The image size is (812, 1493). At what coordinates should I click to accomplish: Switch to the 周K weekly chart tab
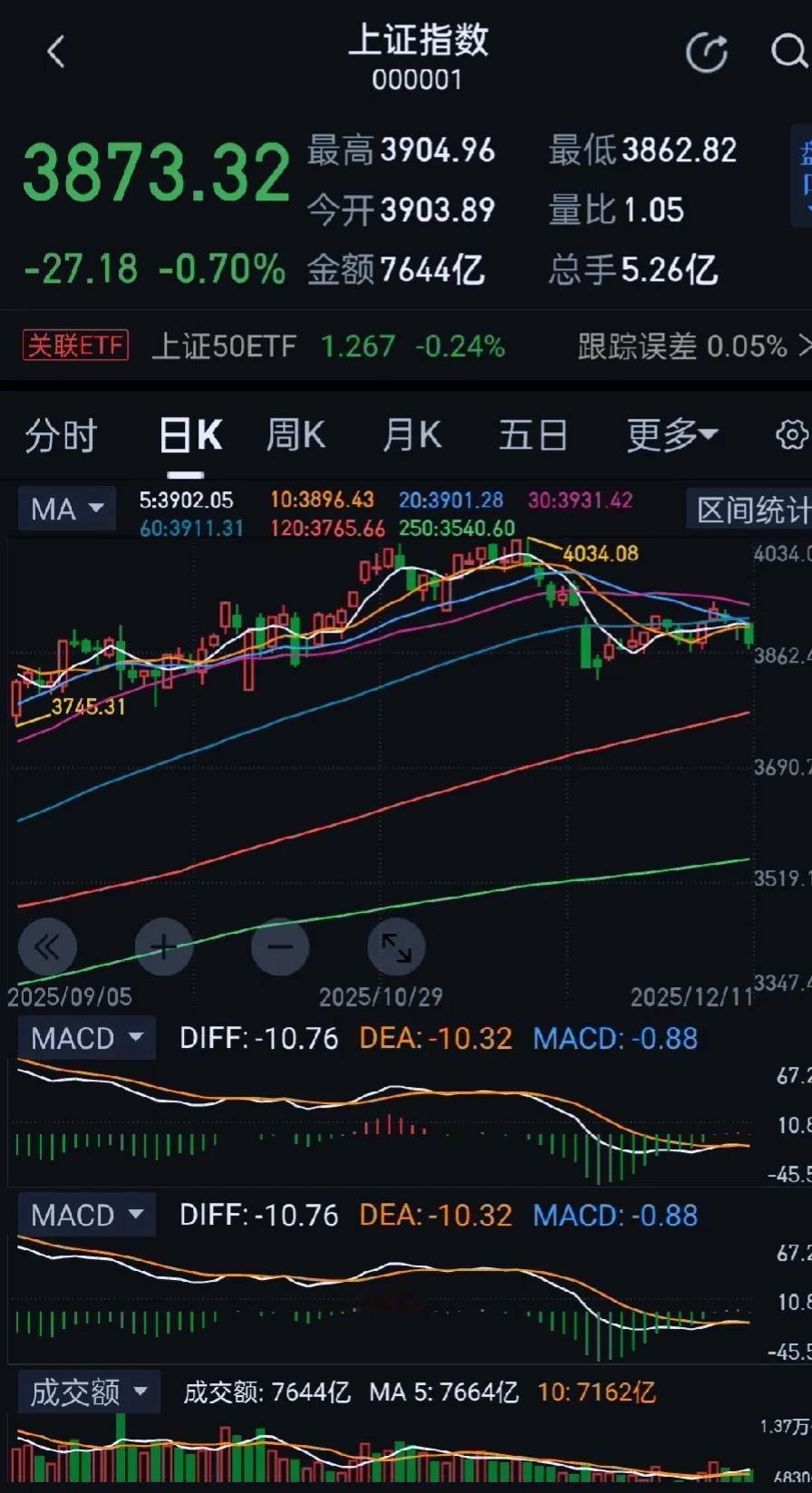tap(295, 435)
